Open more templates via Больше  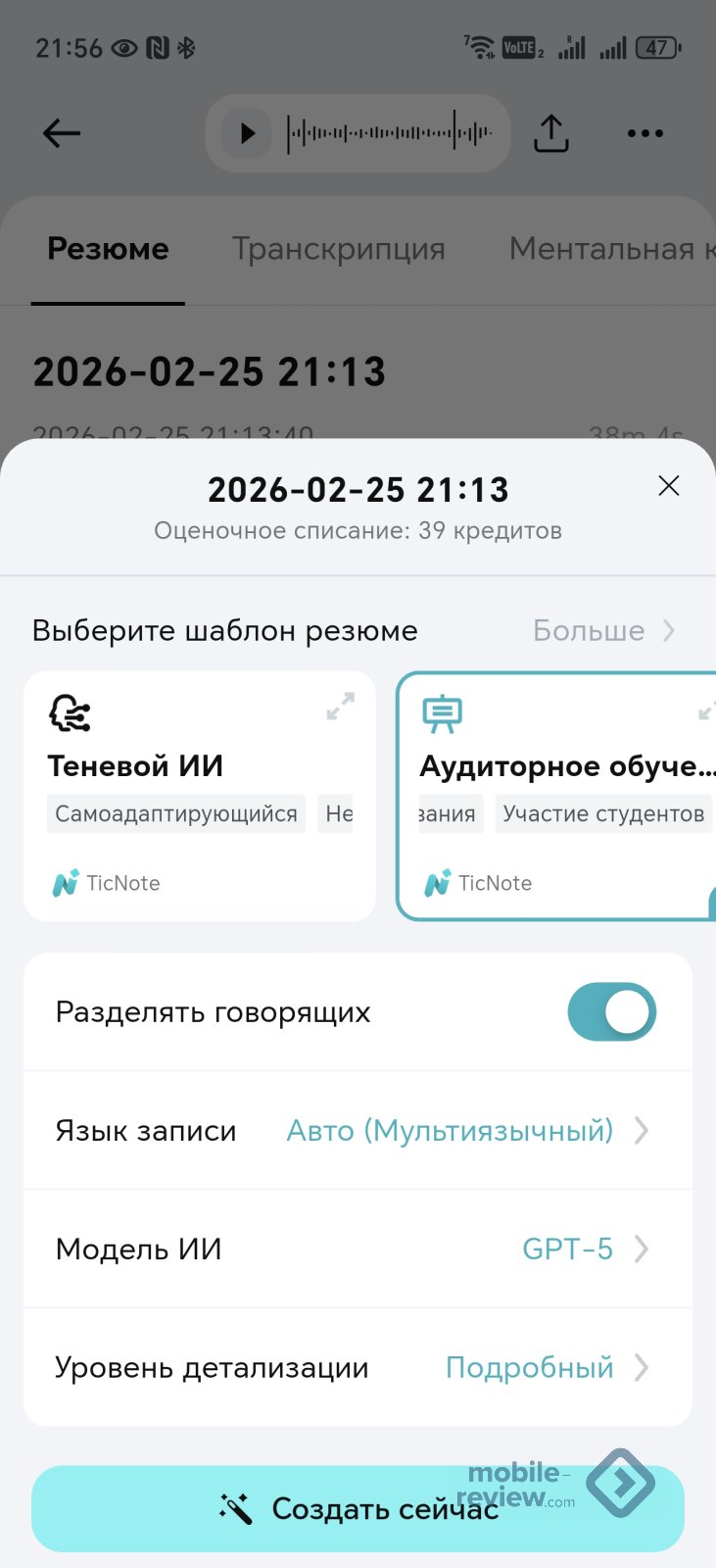tap(602, 630)
